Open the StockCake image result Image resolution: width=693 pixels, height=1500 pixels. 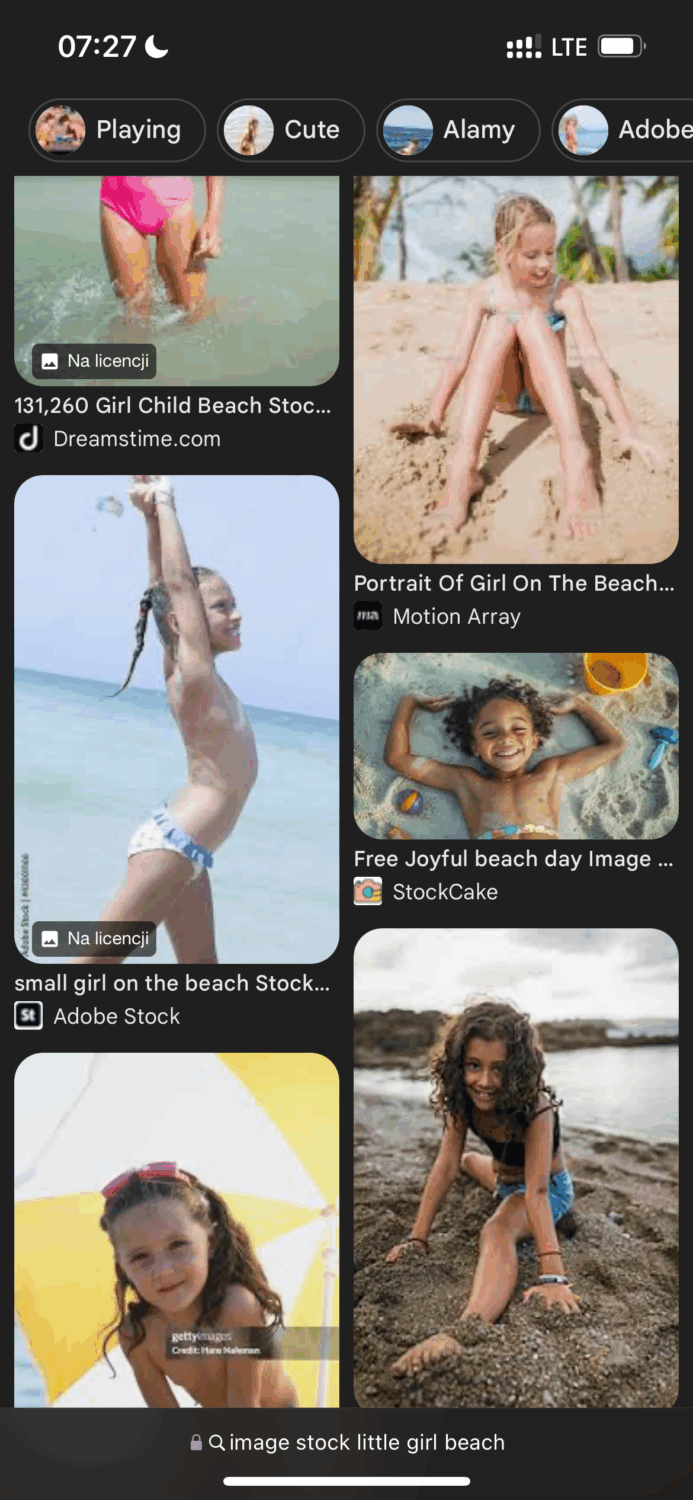(x=516, y=746)
